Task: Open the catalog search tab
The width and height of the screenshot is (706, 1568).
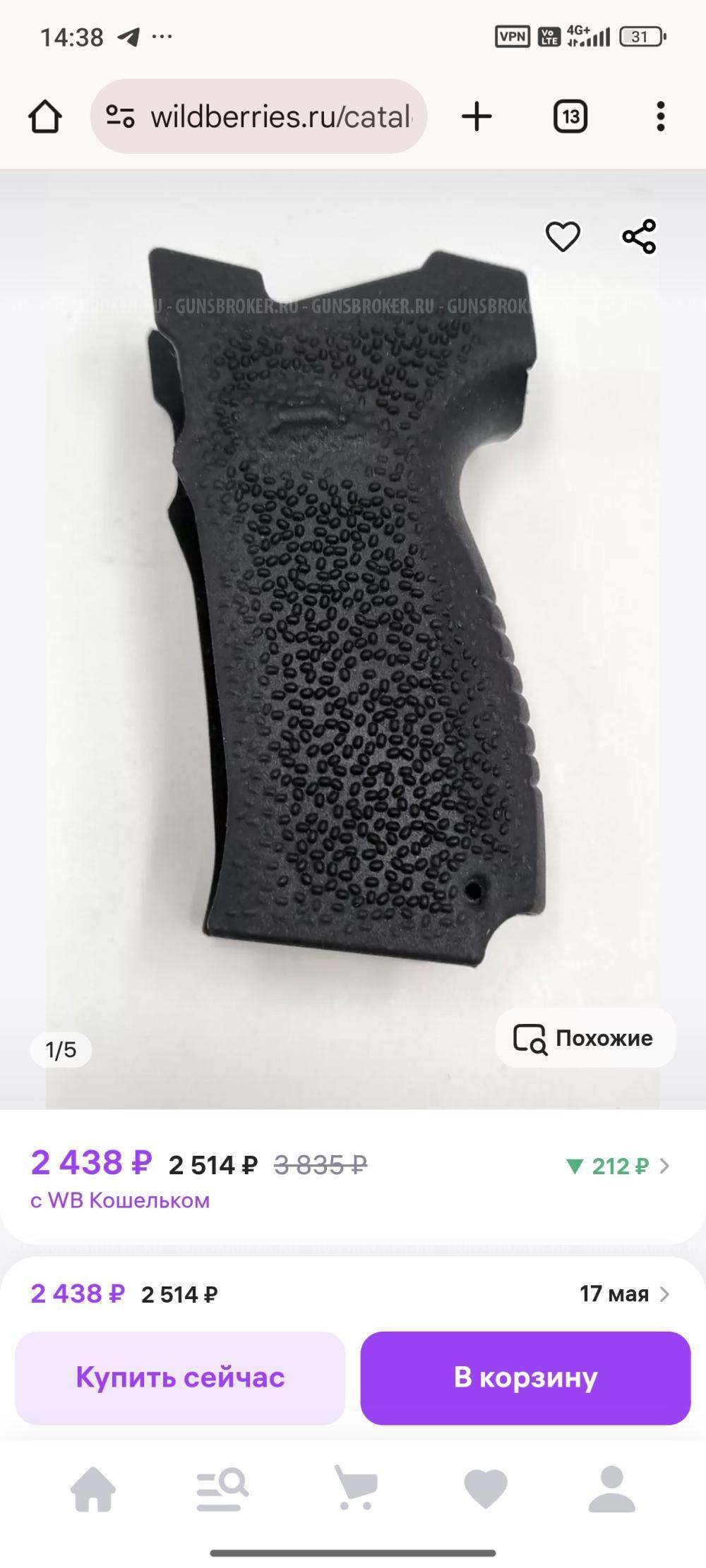Action: coord(222,1489)
